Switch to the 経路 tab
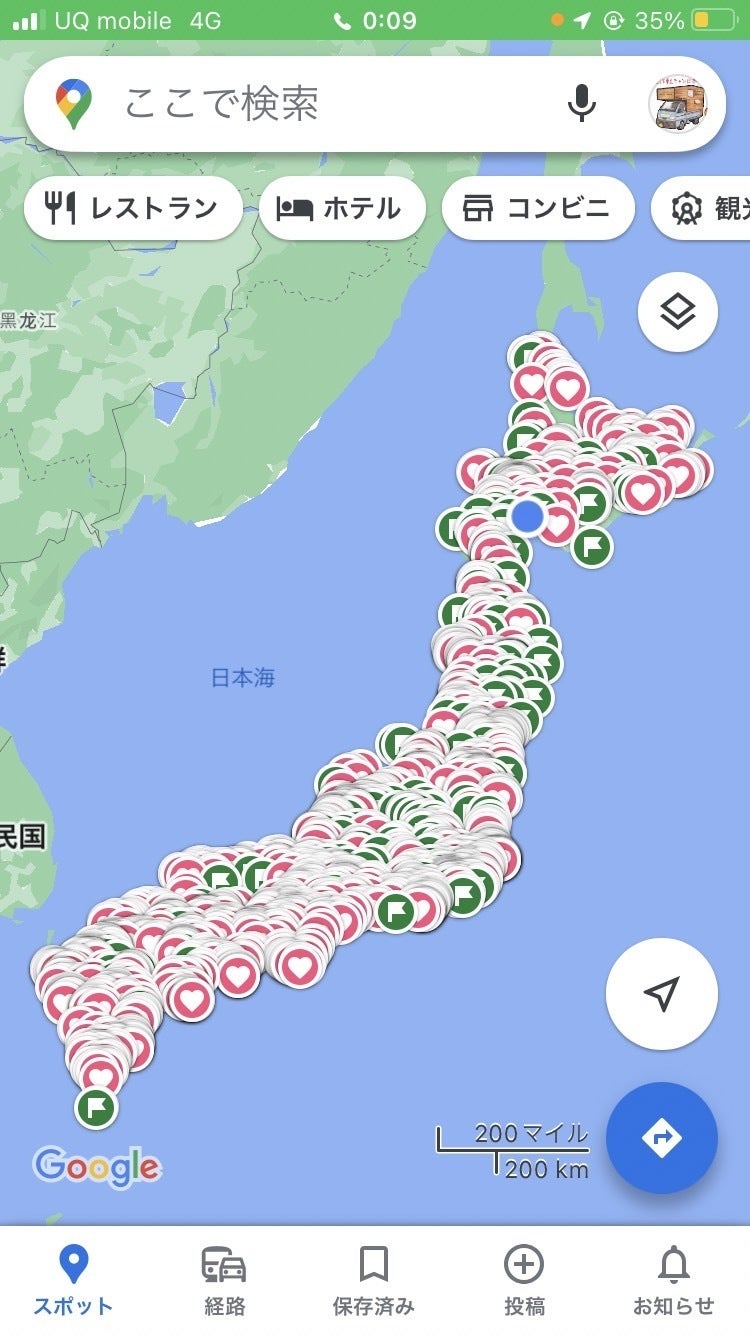Screen dimensions: 750x1334 pos(224,1279)
